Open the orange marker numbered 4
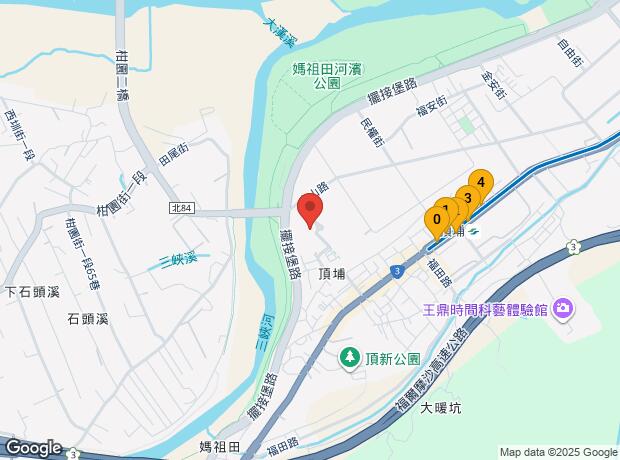This screenshot has height=460, width=620. click(481, 182)
